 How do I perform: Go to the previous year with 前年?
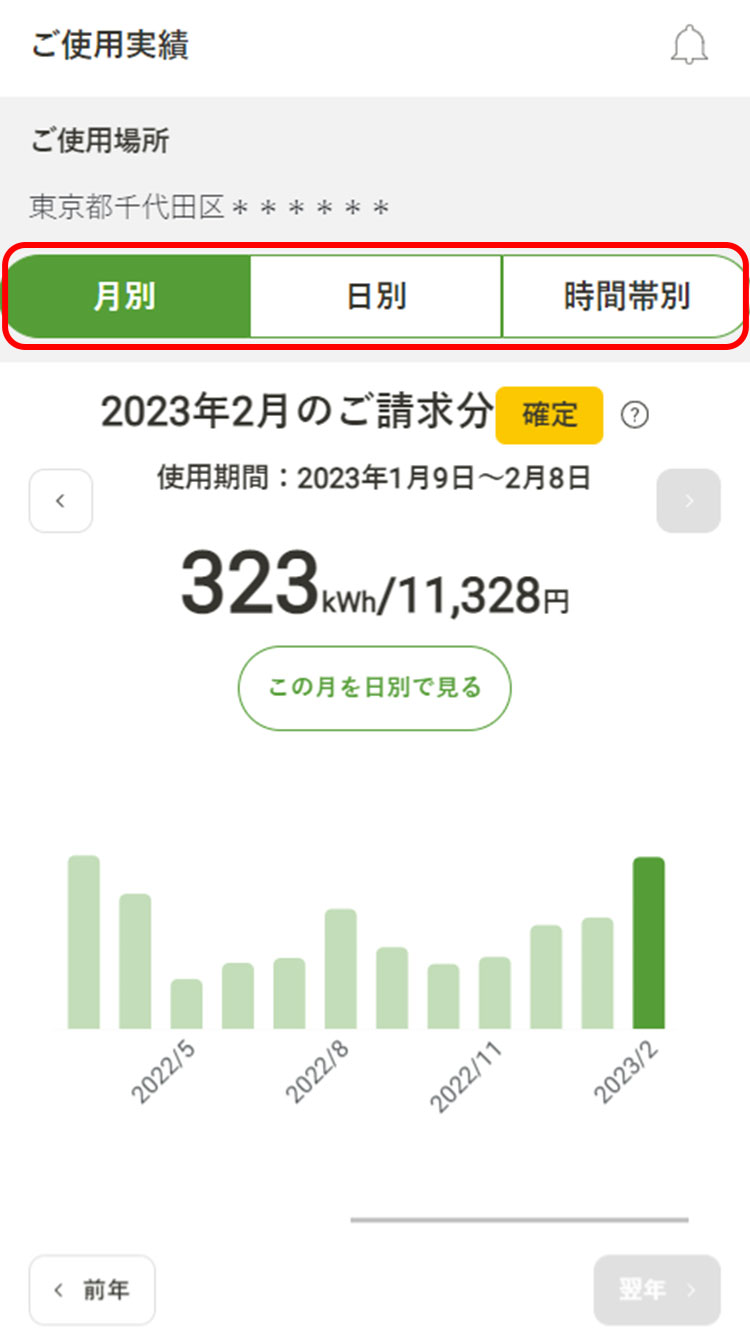93,1290
